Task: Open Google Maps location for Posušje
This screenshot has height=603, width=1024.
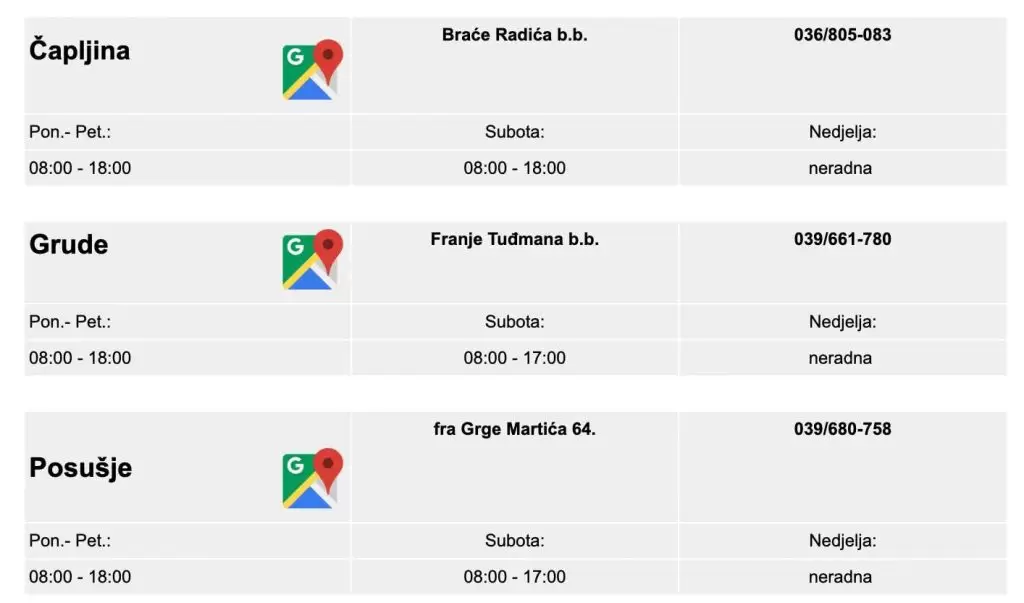Action: (312, 478)
